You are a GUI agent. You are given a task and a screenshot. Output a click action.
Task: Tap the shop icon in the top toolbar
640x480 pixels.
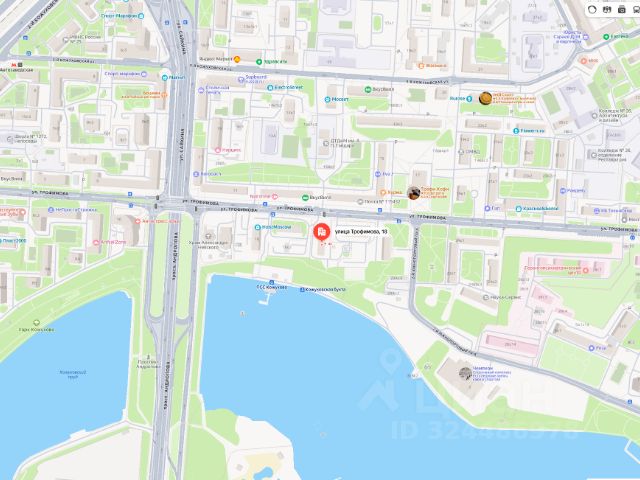pos(622,9)
